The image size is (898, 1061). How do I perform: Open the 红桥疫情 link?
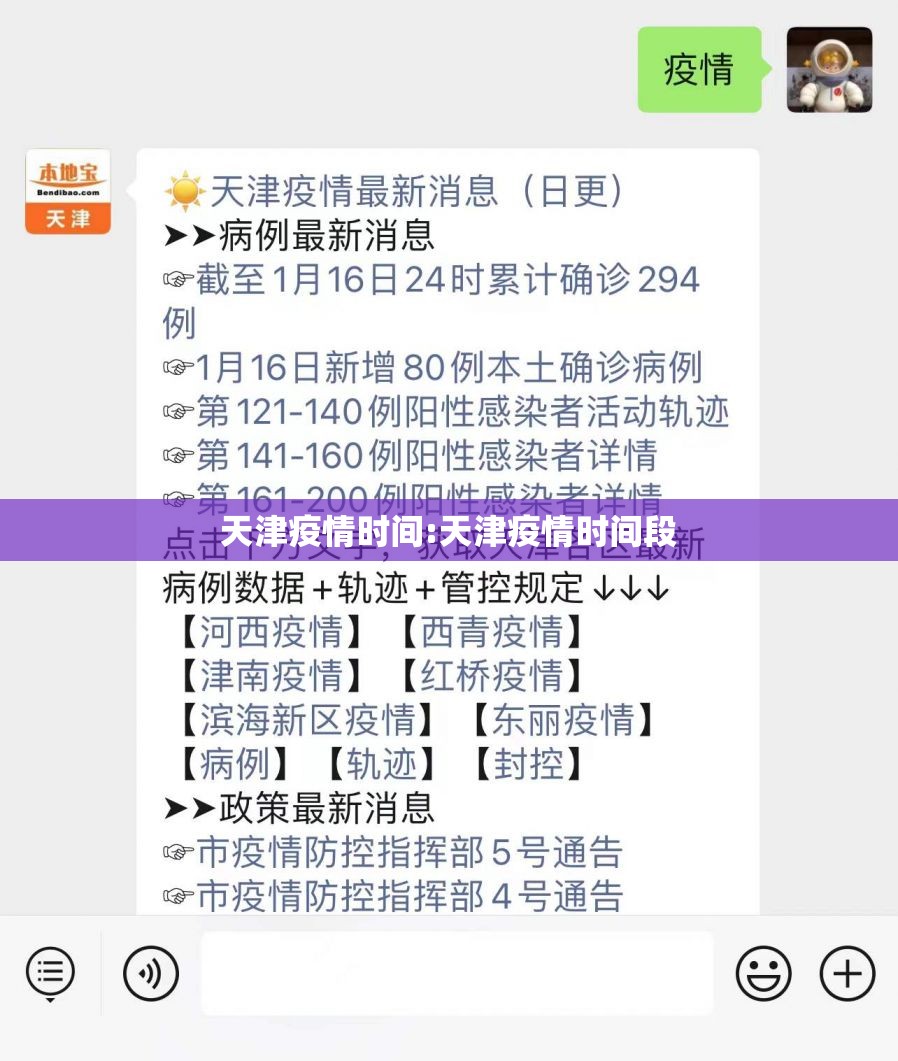pyautogui.click(x=491, y=675)
